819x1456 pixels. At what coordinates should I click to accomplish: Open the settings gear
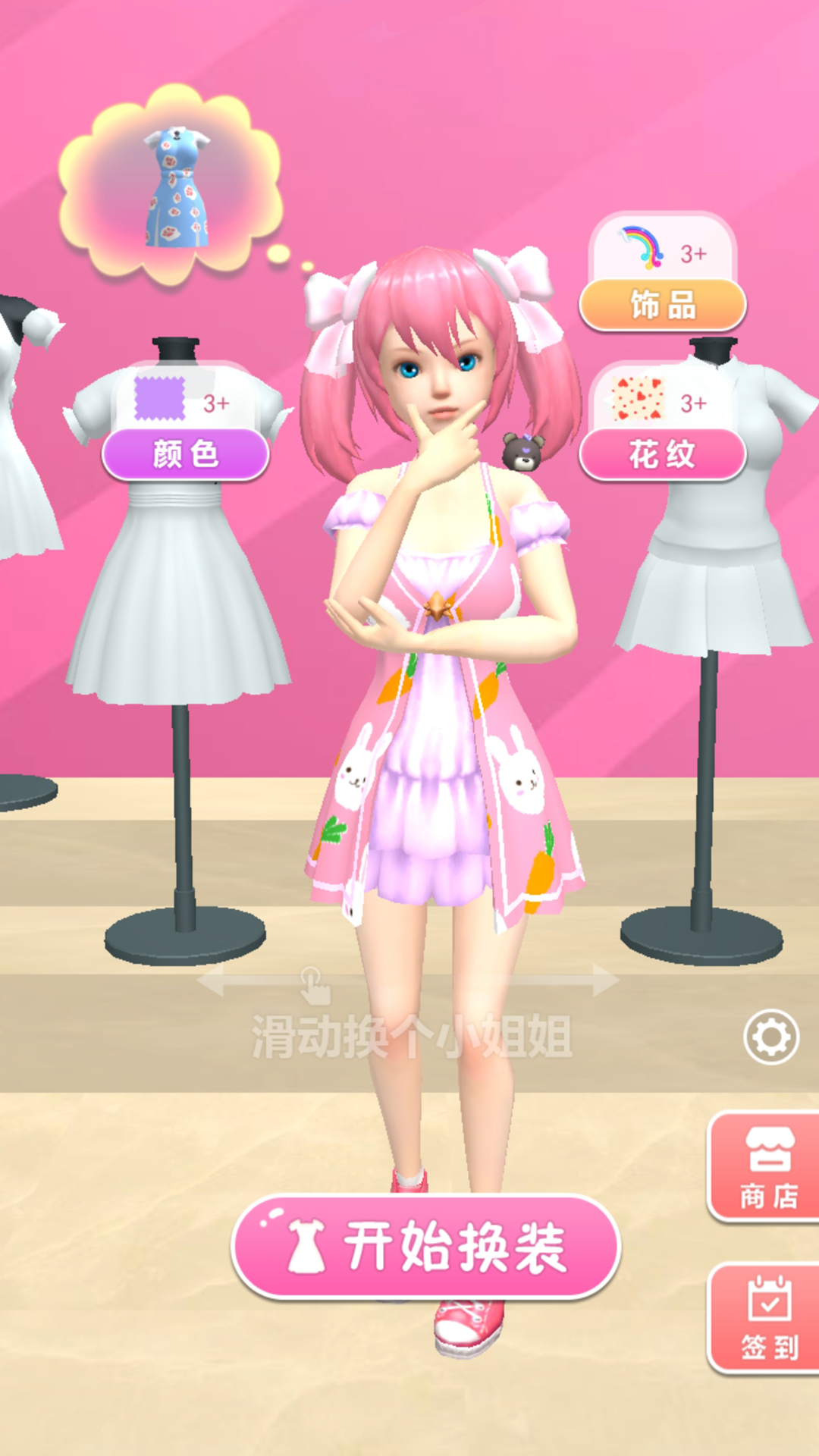click(x=771, y=1037)
